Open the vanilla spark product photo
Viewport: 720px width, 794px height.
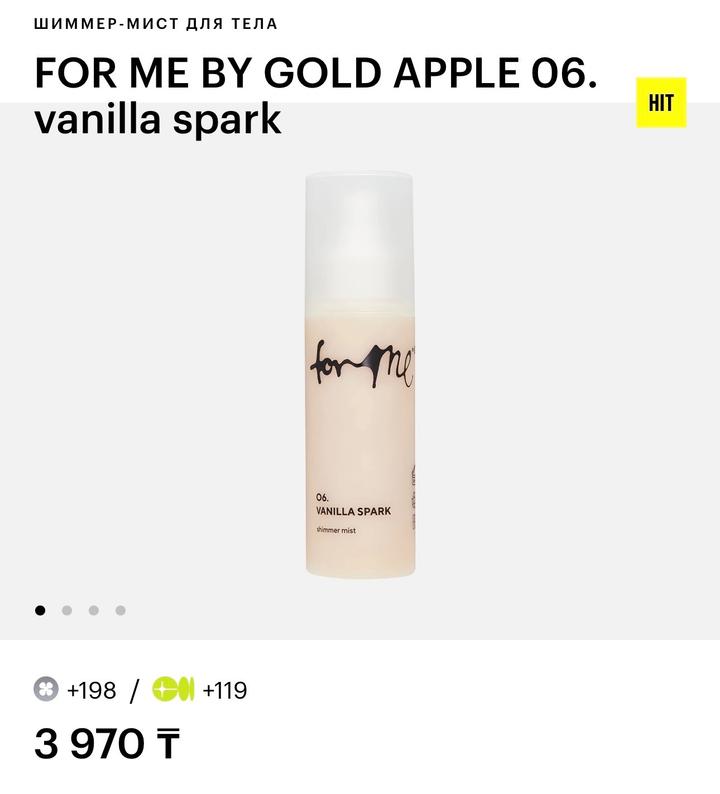click(x=360, y=375)
